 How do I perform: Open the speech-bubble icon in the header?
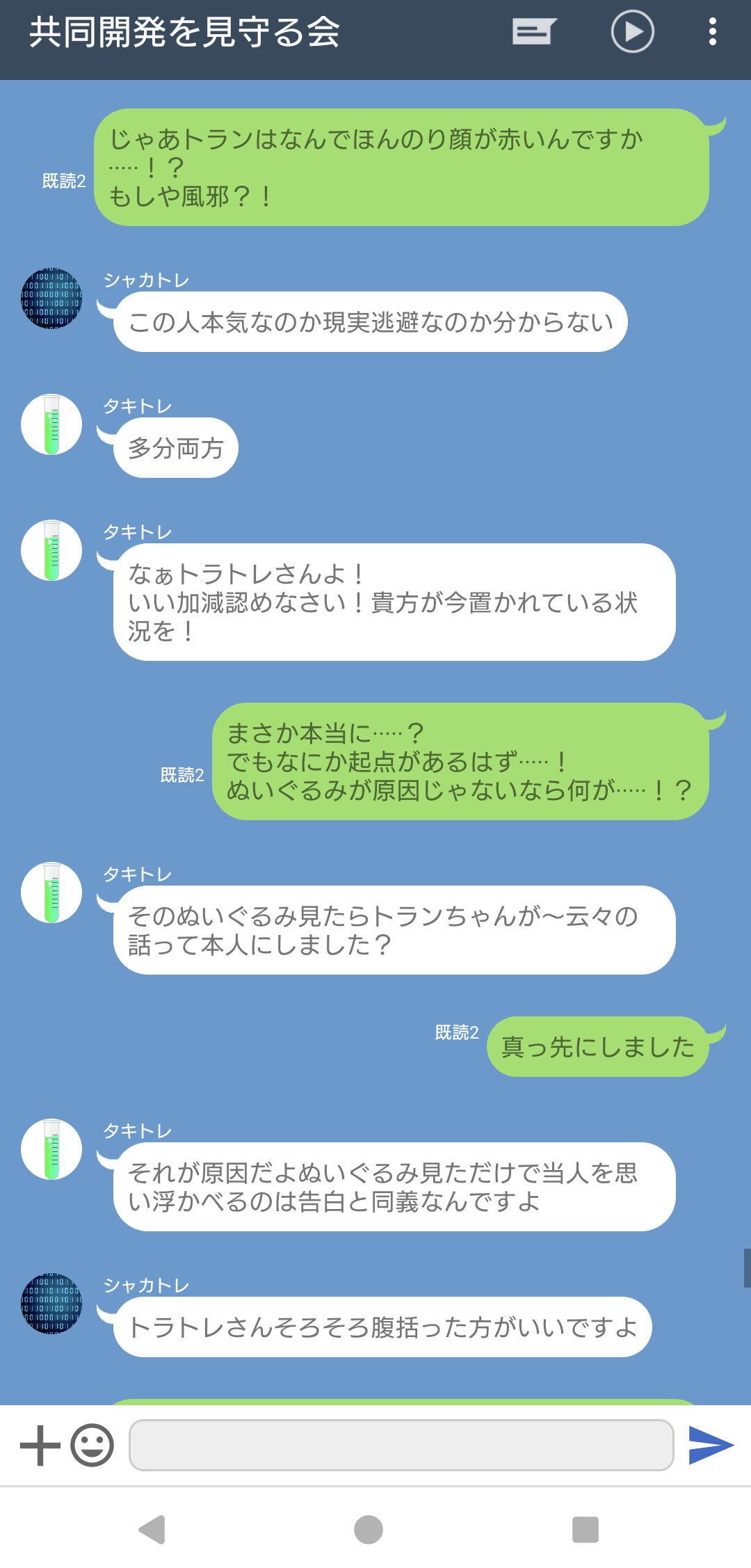534,32
